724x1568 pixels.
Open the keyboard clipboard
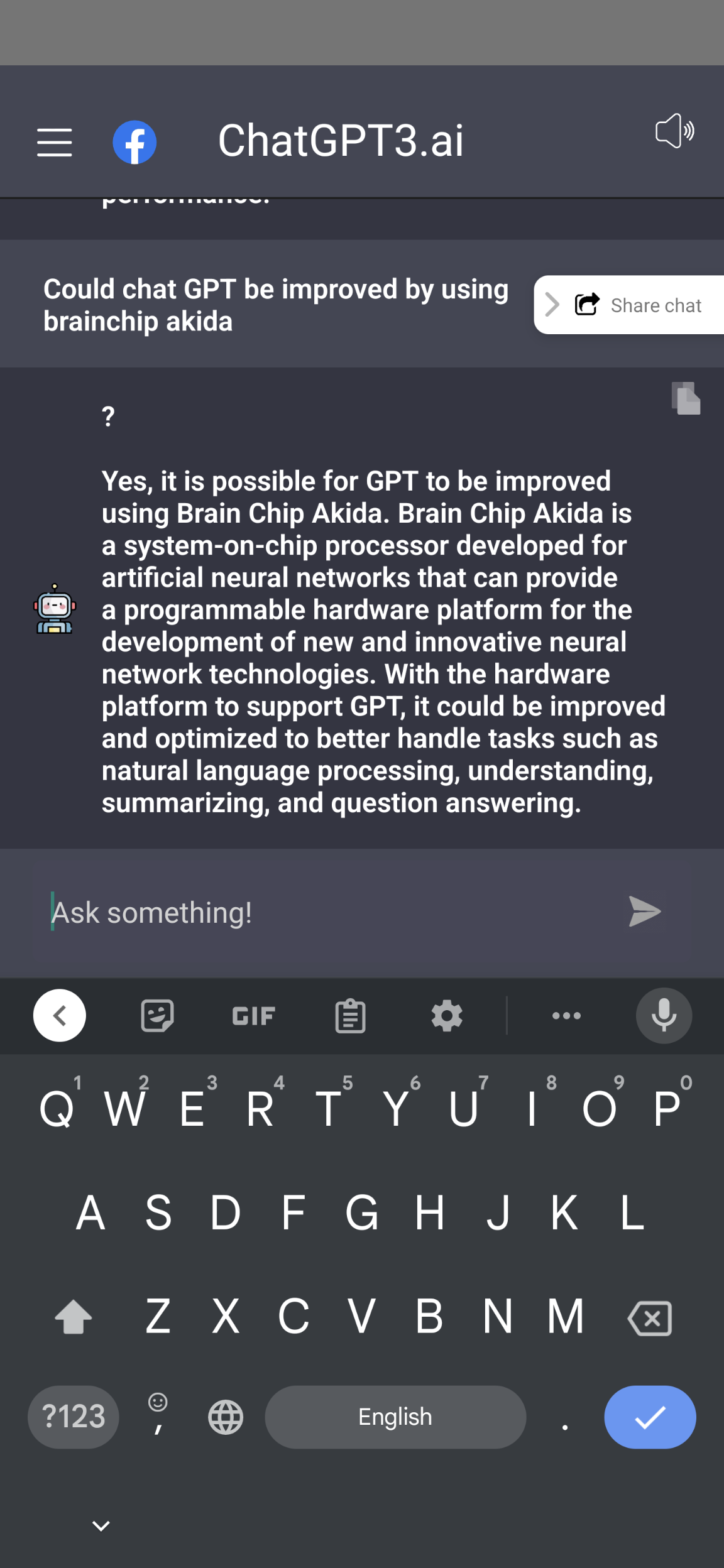pyautogui.click(x=350, y=1016)
